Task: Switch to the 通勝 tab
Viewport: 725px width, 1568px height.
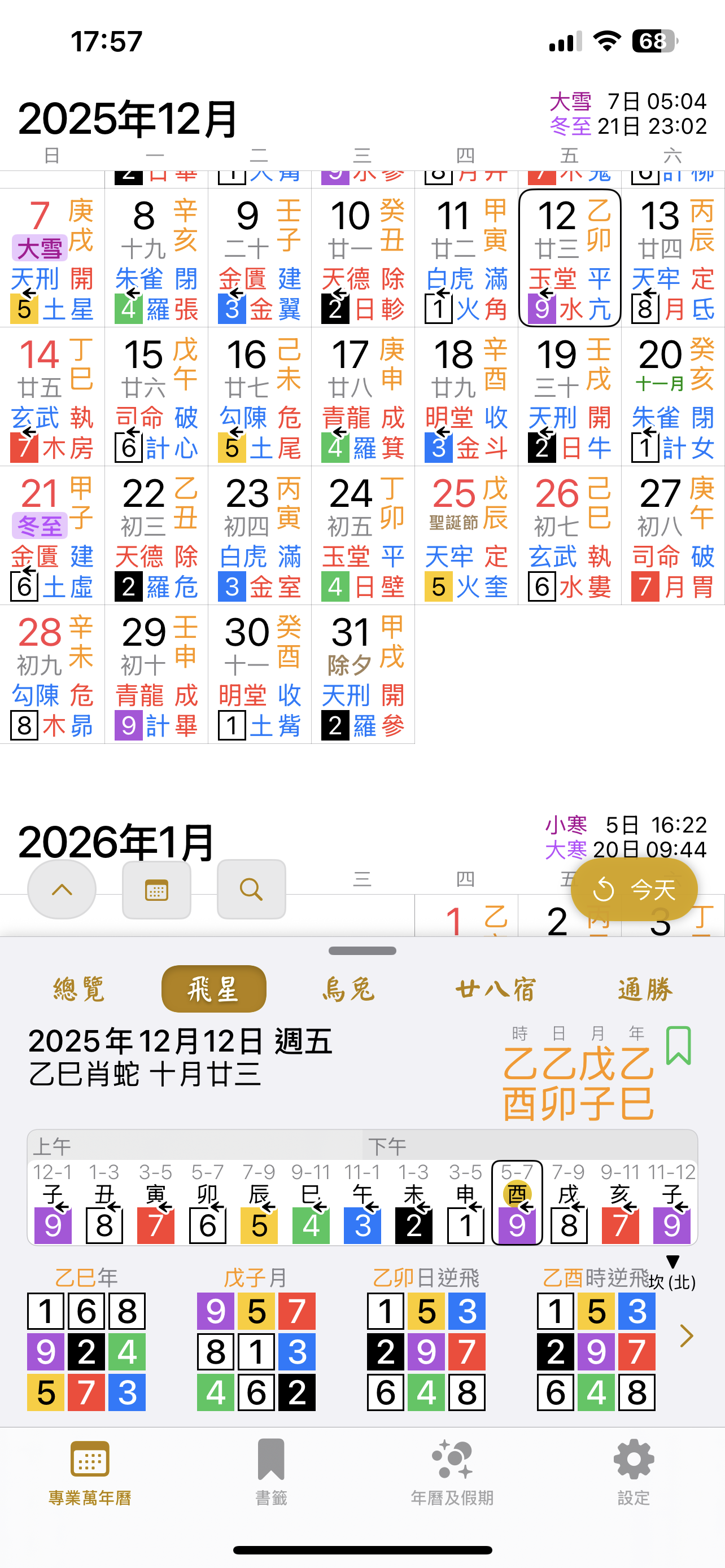Action: [645, 988]
